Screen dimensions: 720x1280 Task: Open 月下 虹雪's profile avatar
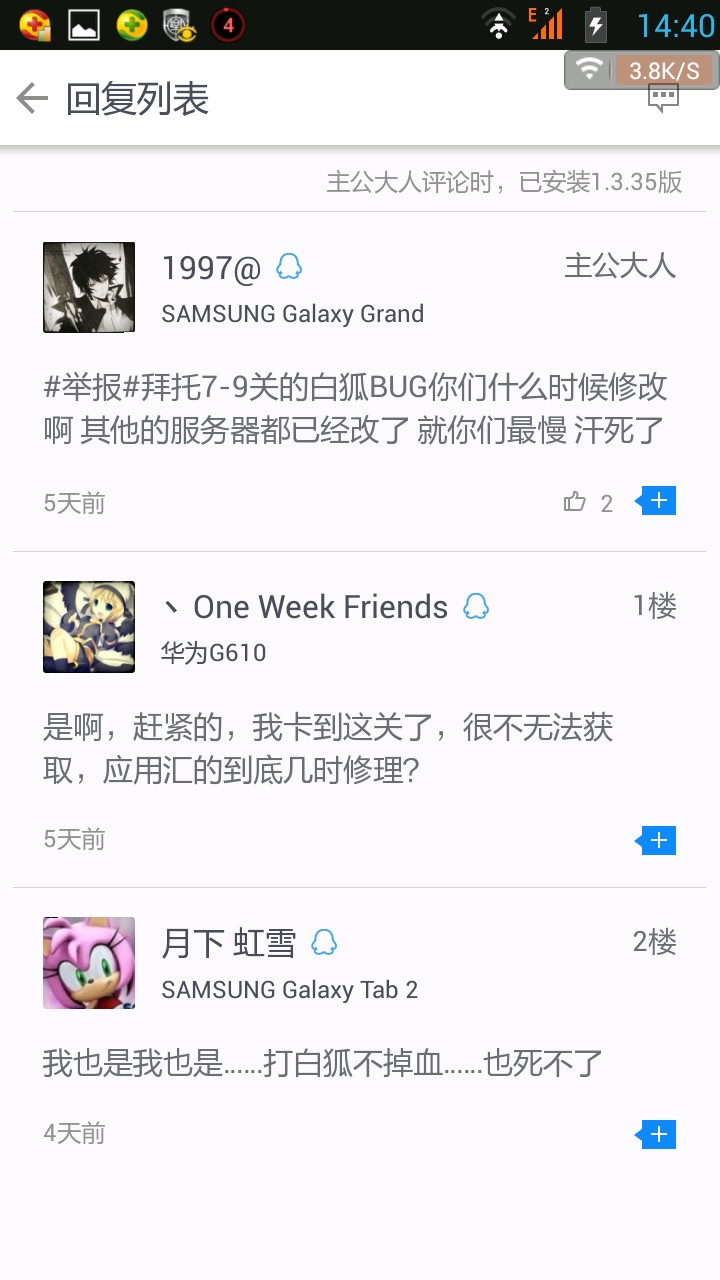point(89,963)
